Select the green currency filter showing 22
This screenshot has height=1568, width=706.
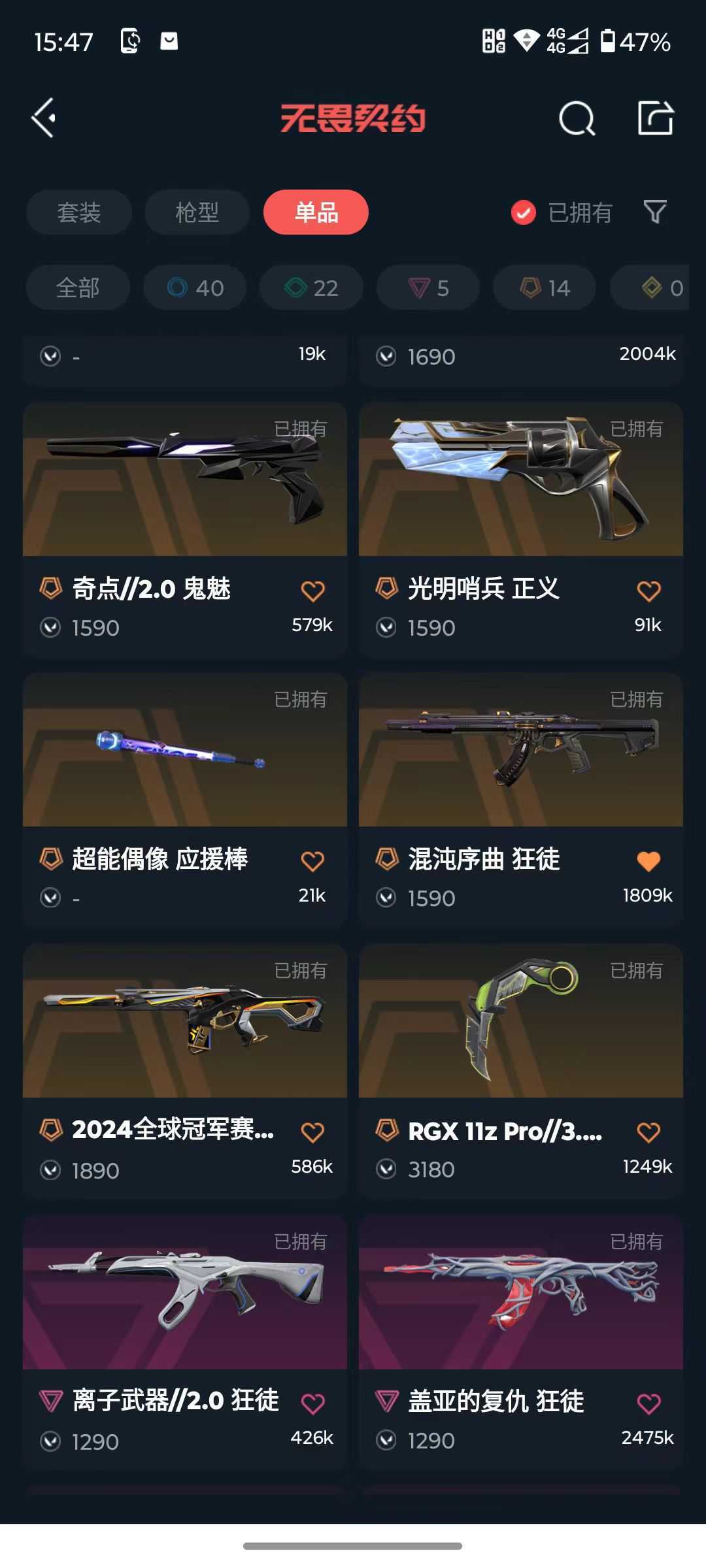[x=311, y=287]
